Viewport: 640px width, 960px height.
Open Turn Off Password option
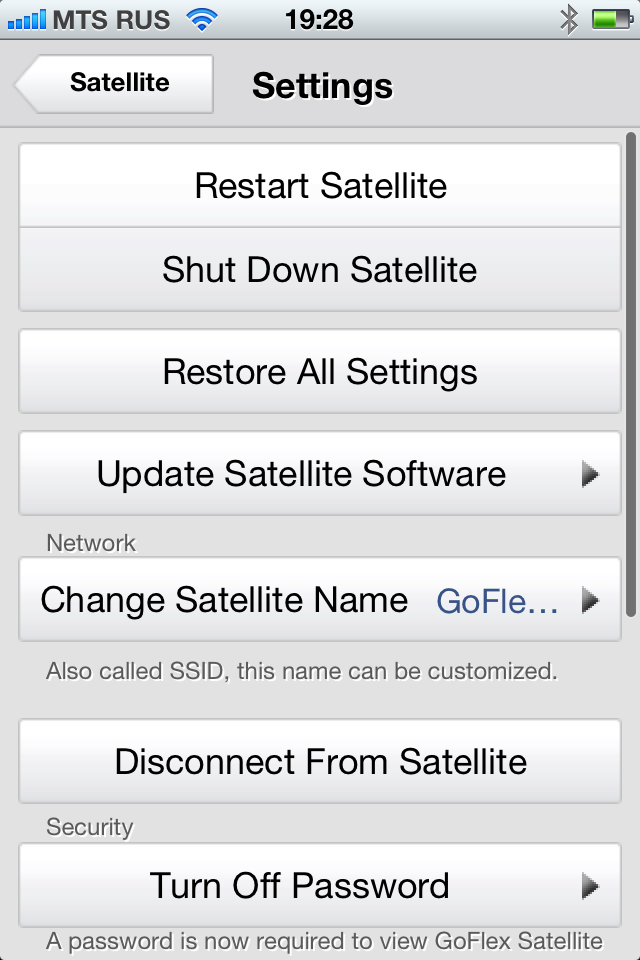320,886
